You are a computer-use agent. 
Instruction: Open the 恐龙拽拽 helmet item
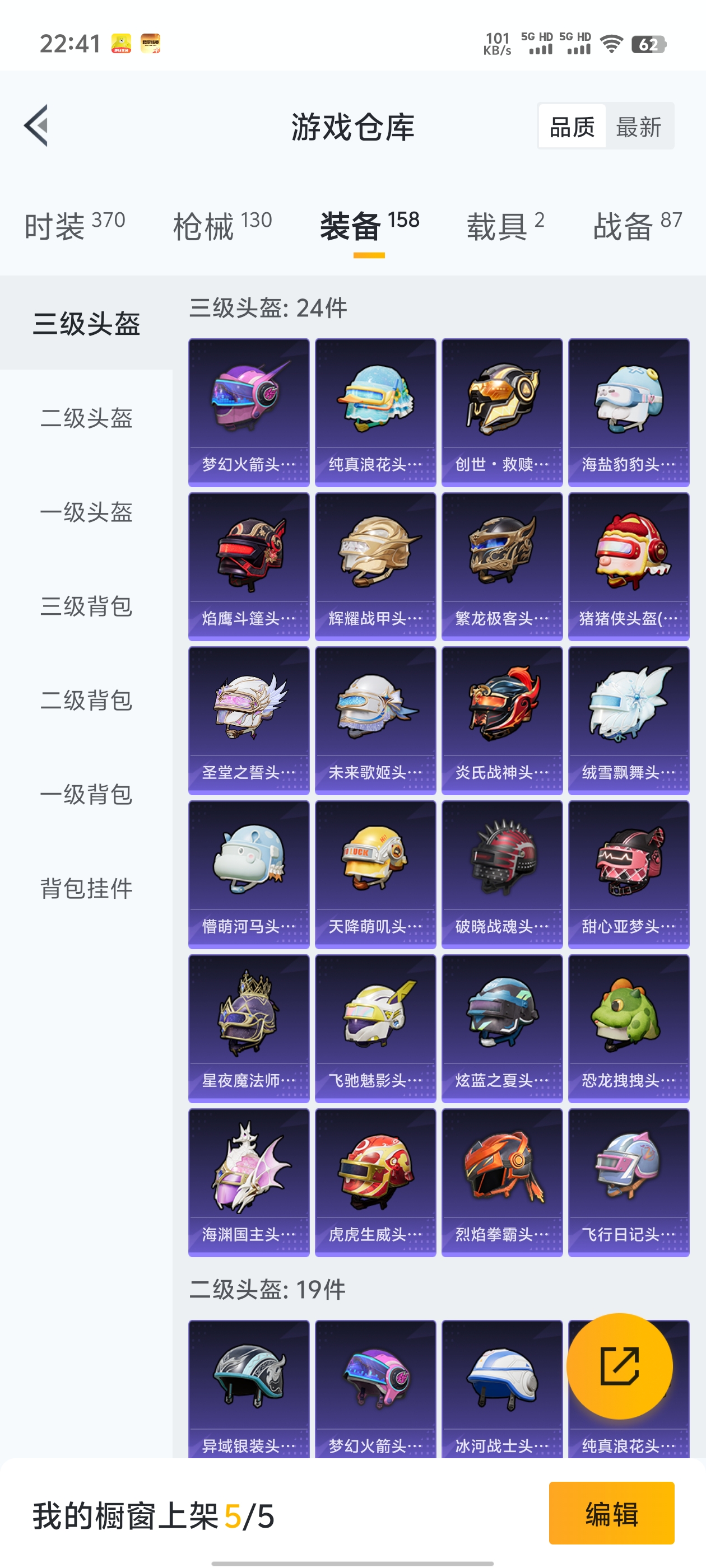click(629, 1028)
